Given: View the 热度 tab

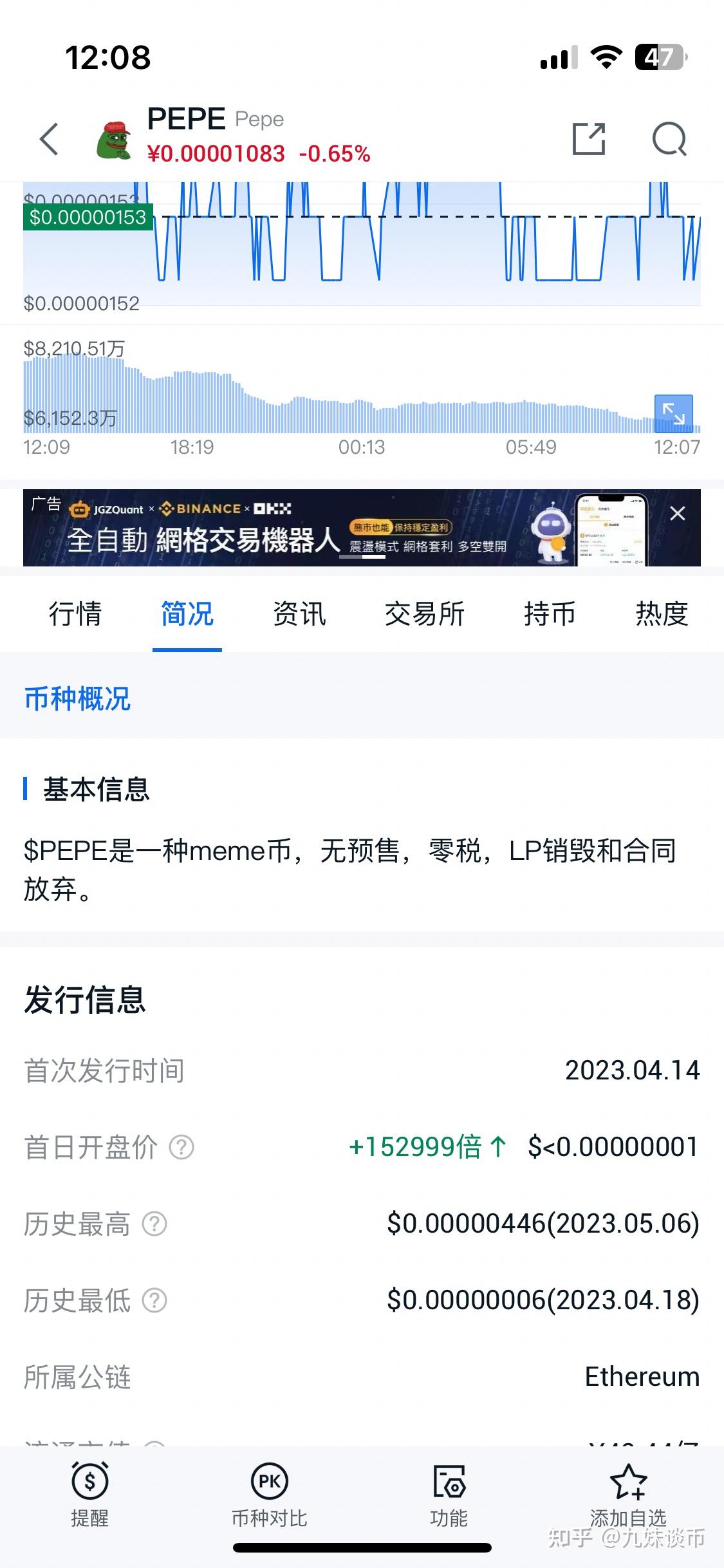Looking at the screenshot, I should pos(662,613).
